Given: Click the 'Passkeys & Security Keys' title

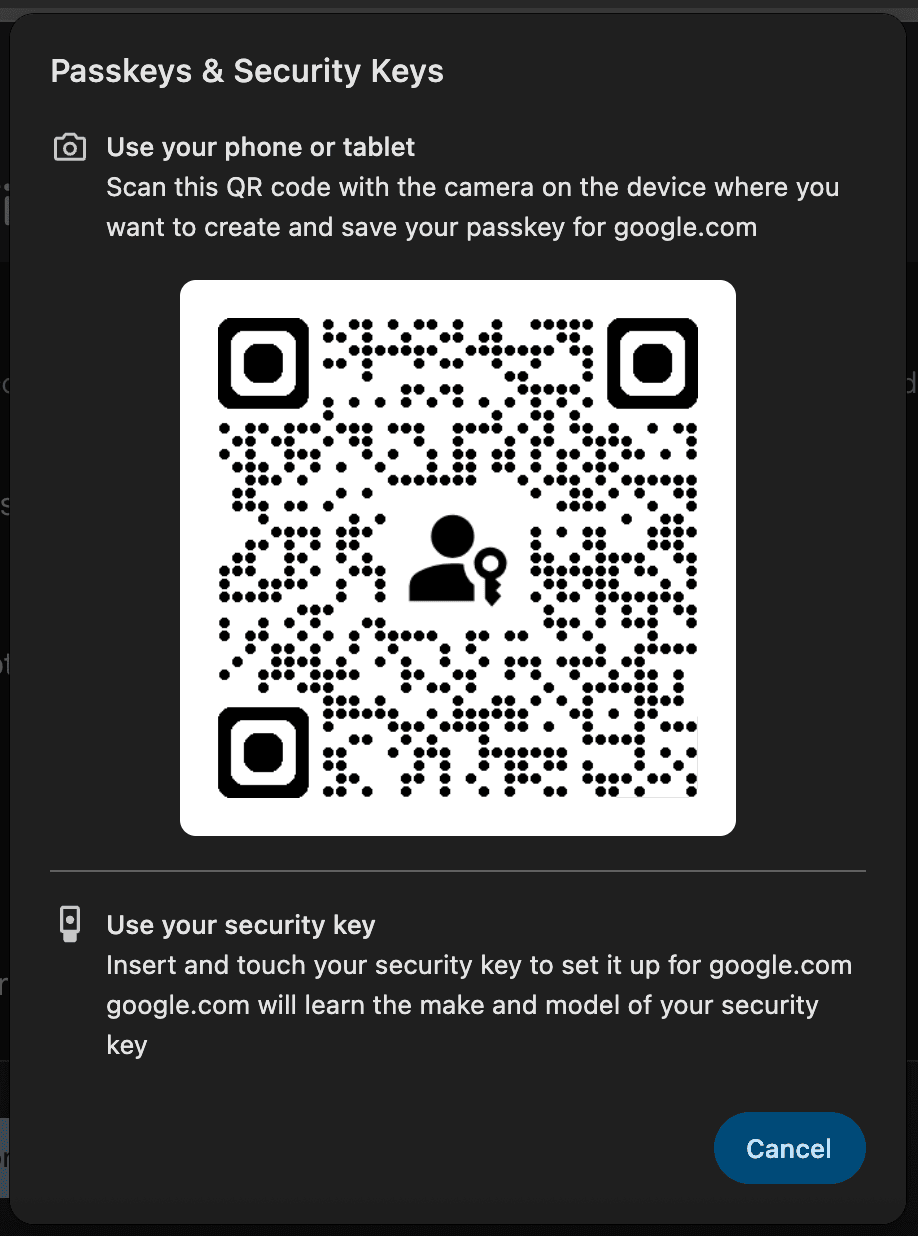Looking at the screenshot, I should click(x=246, y=70).
